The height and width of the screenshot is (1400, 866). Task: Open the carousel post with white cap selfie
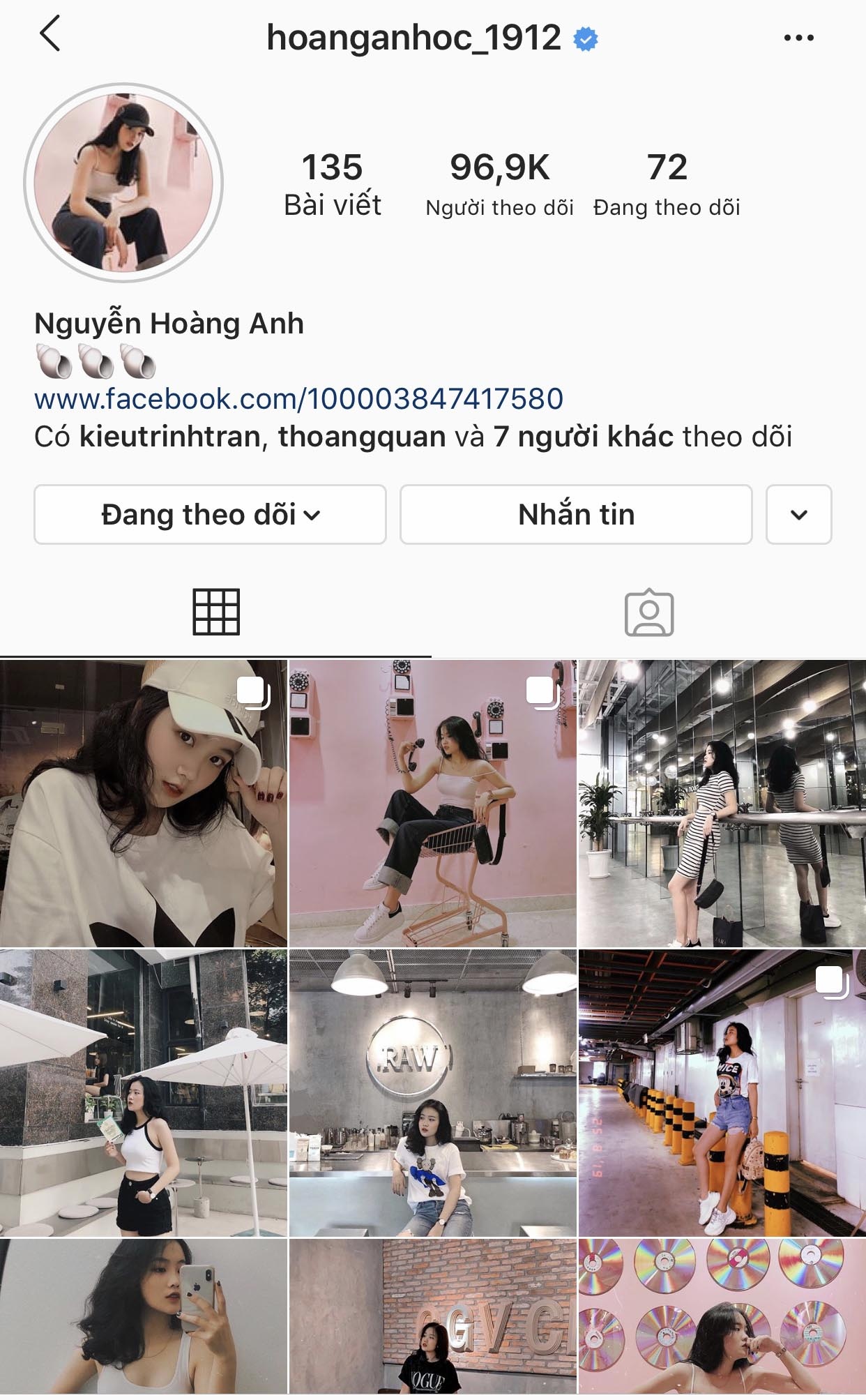(x=143, y=801)
